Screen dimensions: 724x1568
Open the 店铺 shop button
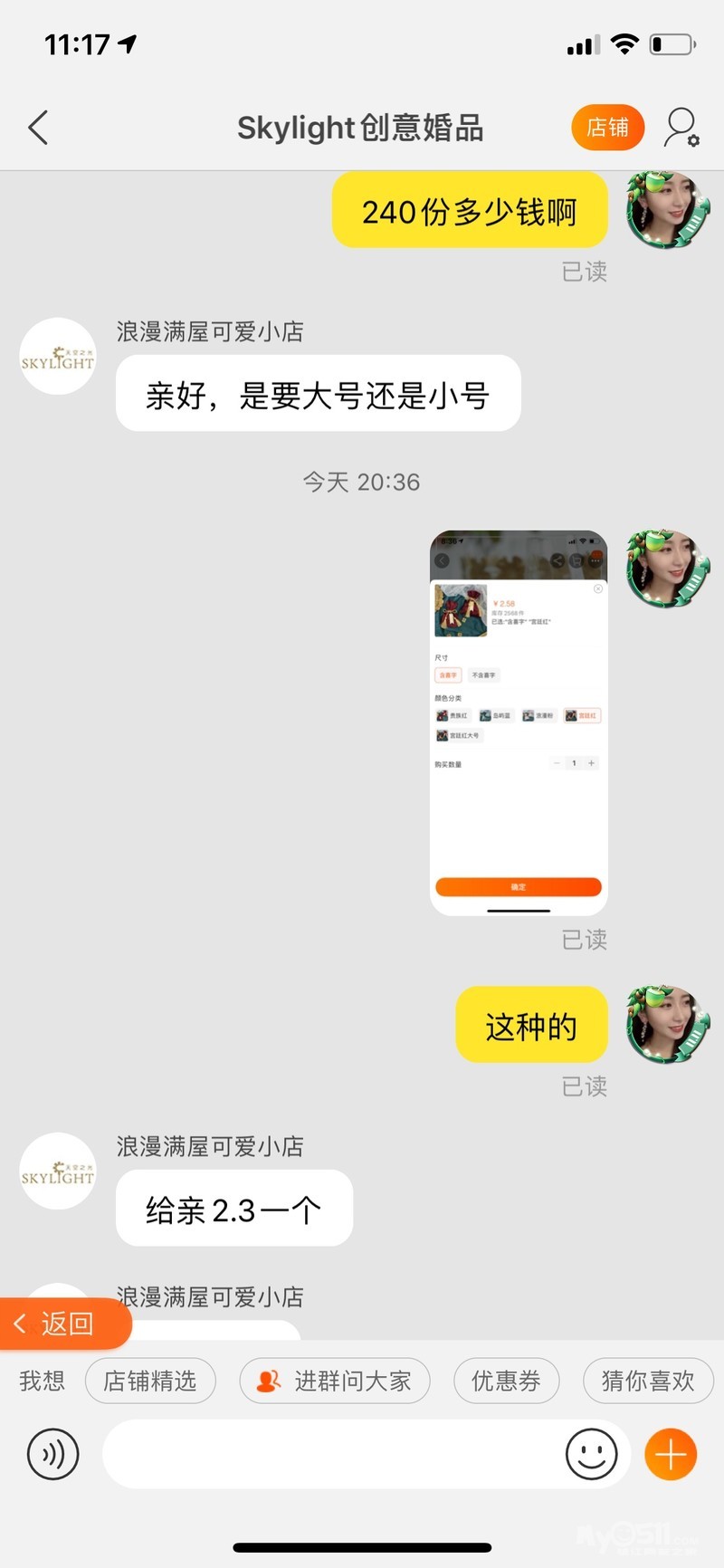607,128
